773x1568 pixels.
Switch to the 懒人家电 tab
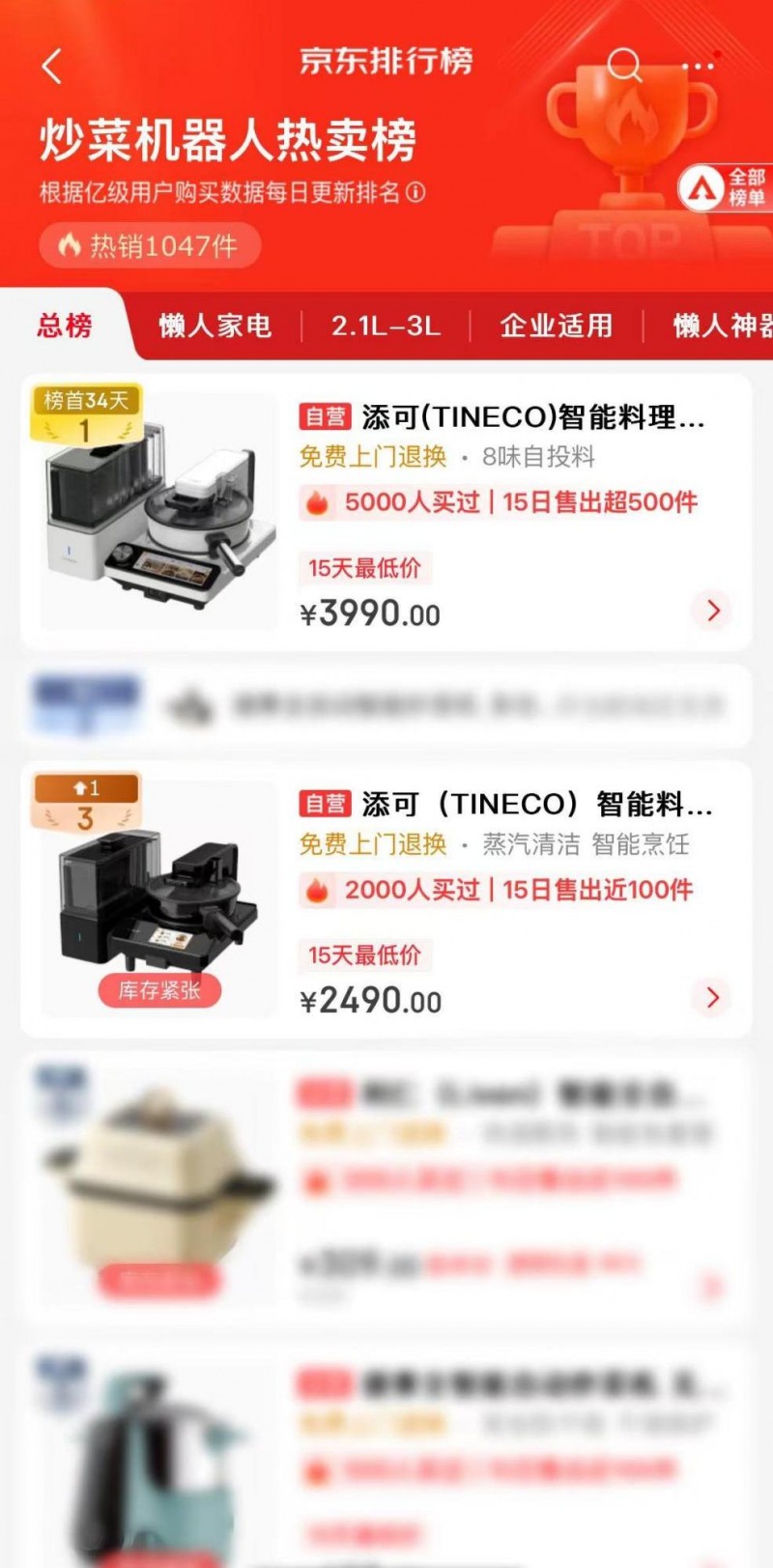tap(215, 326)
